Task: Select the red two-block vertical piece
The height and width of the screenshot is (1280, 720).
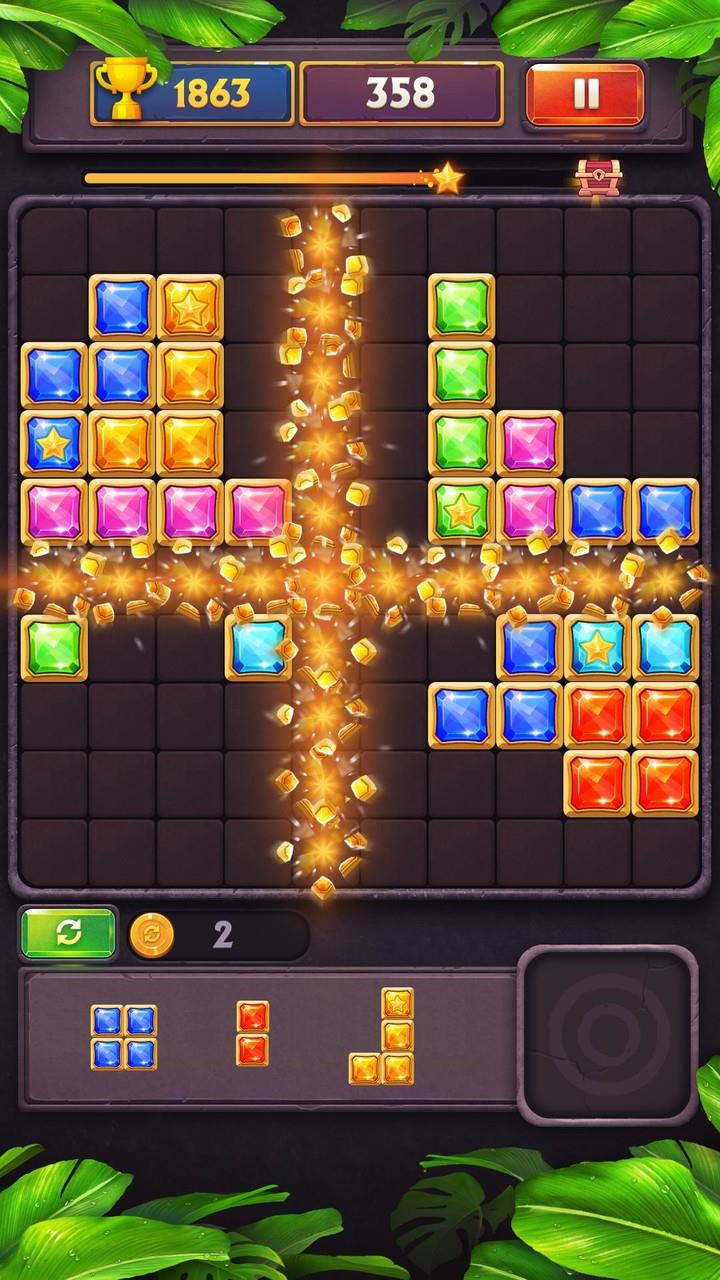Action: (x=252, y=1033)
